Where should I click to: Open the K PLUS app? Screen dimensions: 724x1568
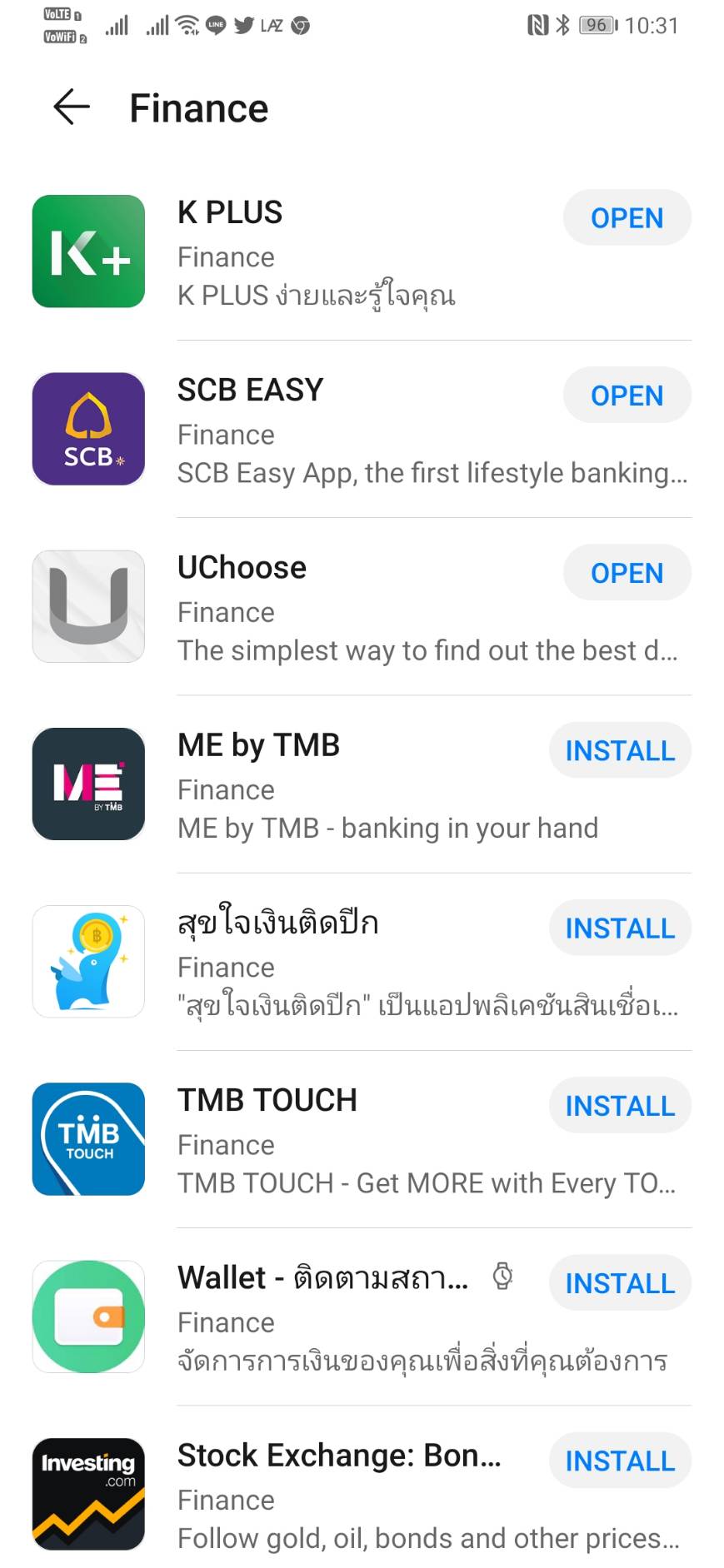pos(627,218)
